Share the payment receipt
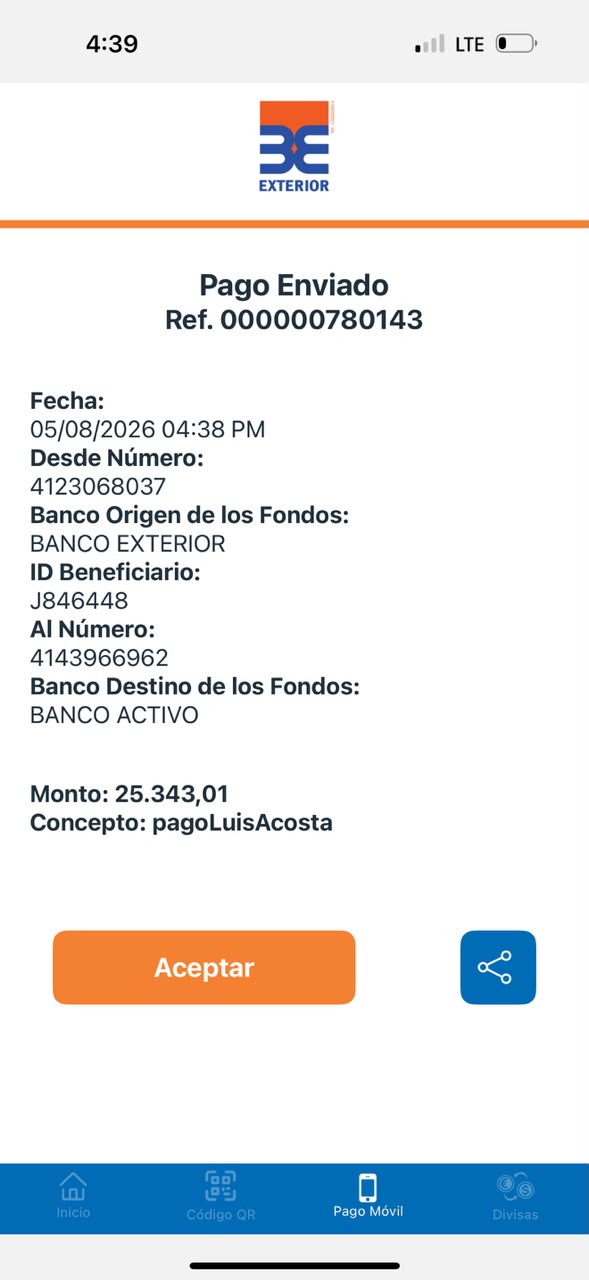The height and width of the screenshot is (1280, 589). tap(498, 967)
